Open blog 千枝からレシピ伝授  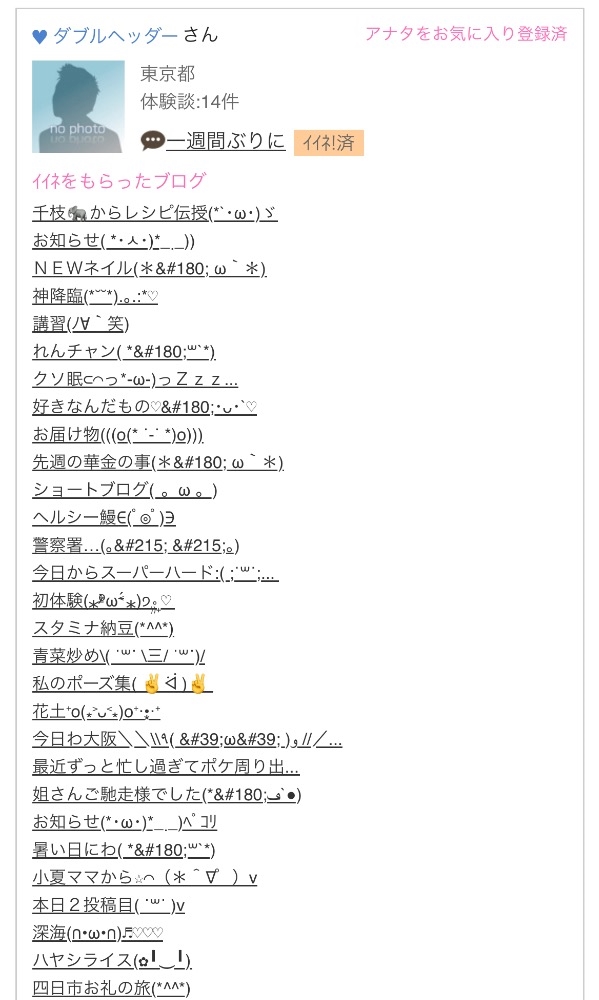coord(155,212)
